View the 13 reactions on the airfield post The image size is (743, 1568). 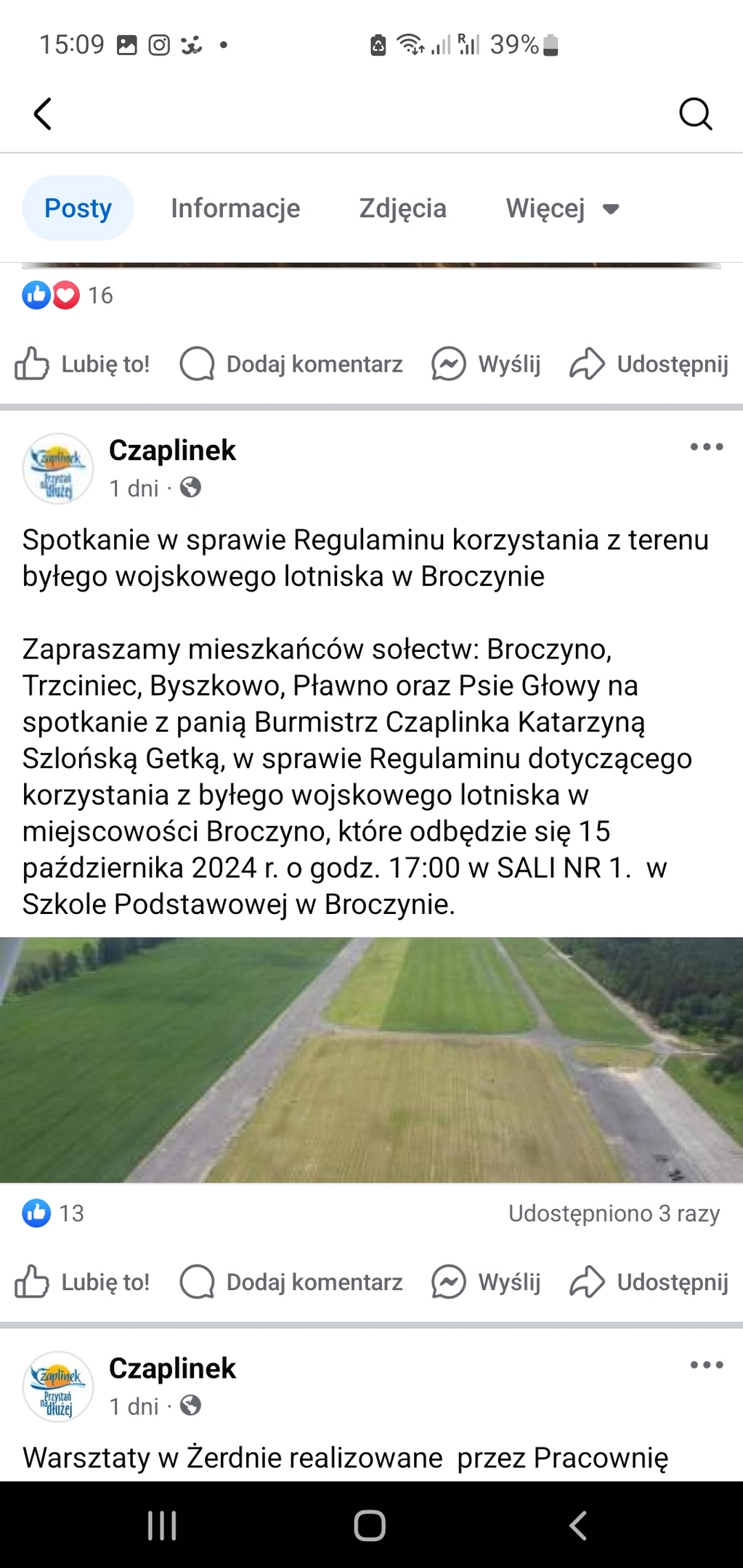coord(53,1213)
